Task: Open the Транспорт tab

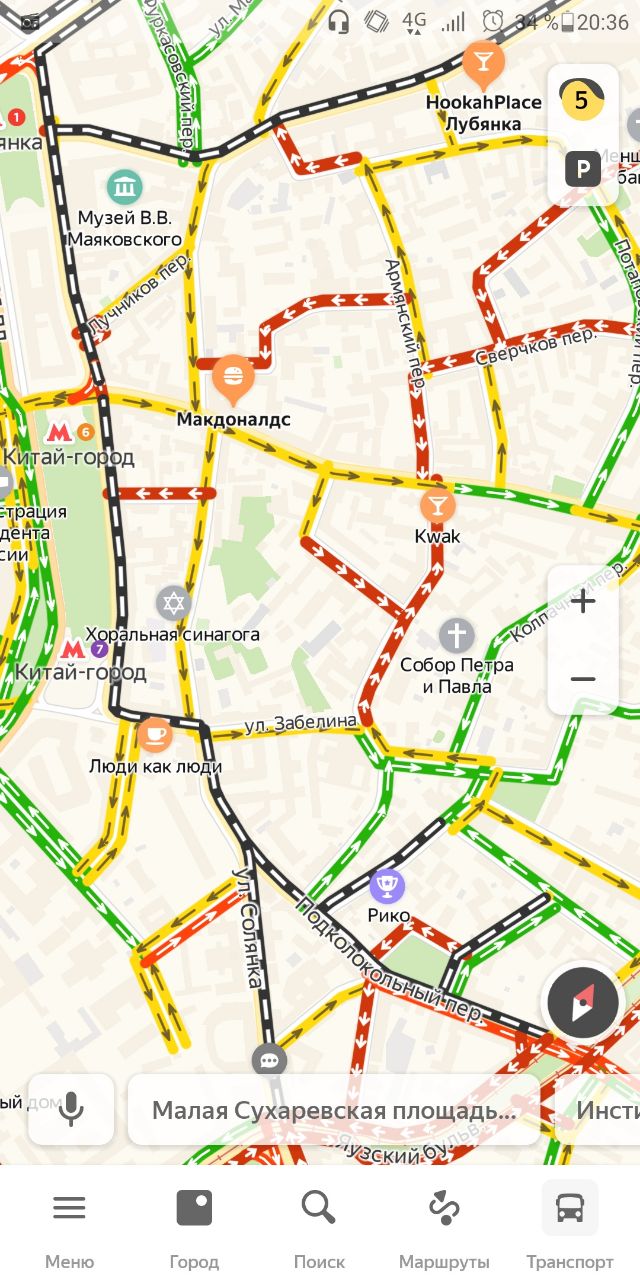Action: 570,1226
